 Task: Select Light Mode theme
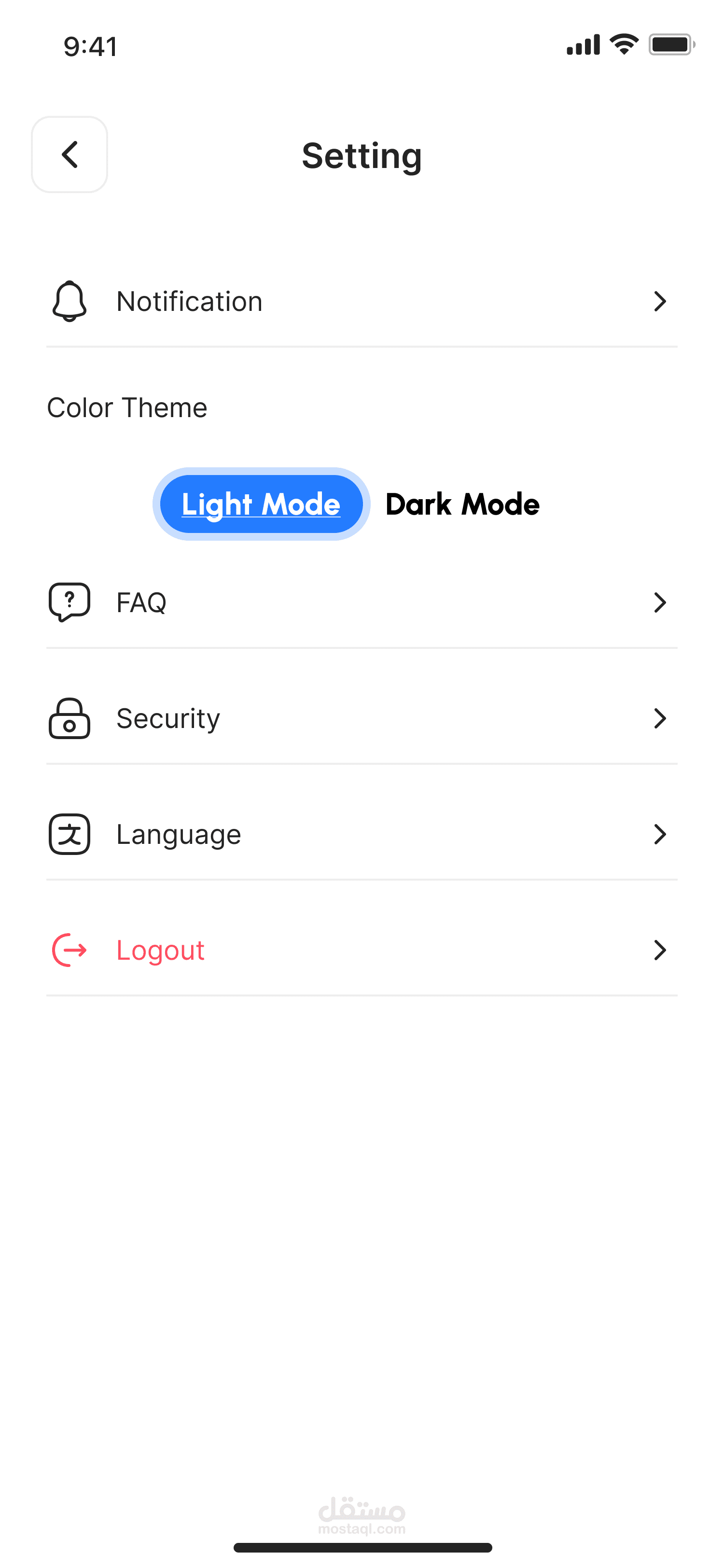tap(261, 504)
